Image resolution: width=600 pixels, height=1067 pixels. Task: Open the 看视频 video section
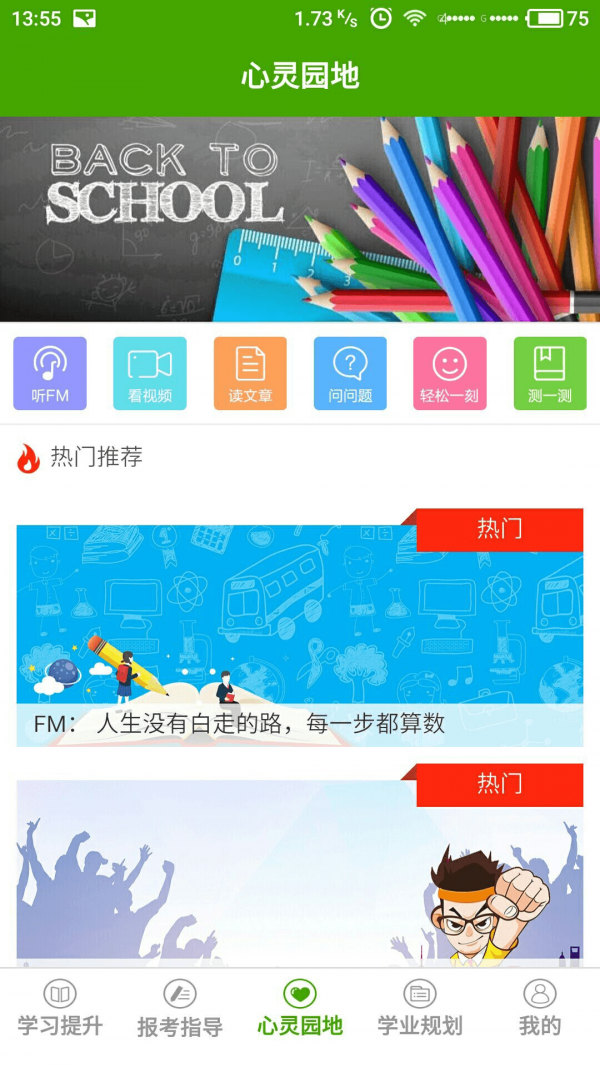(150, 373)
